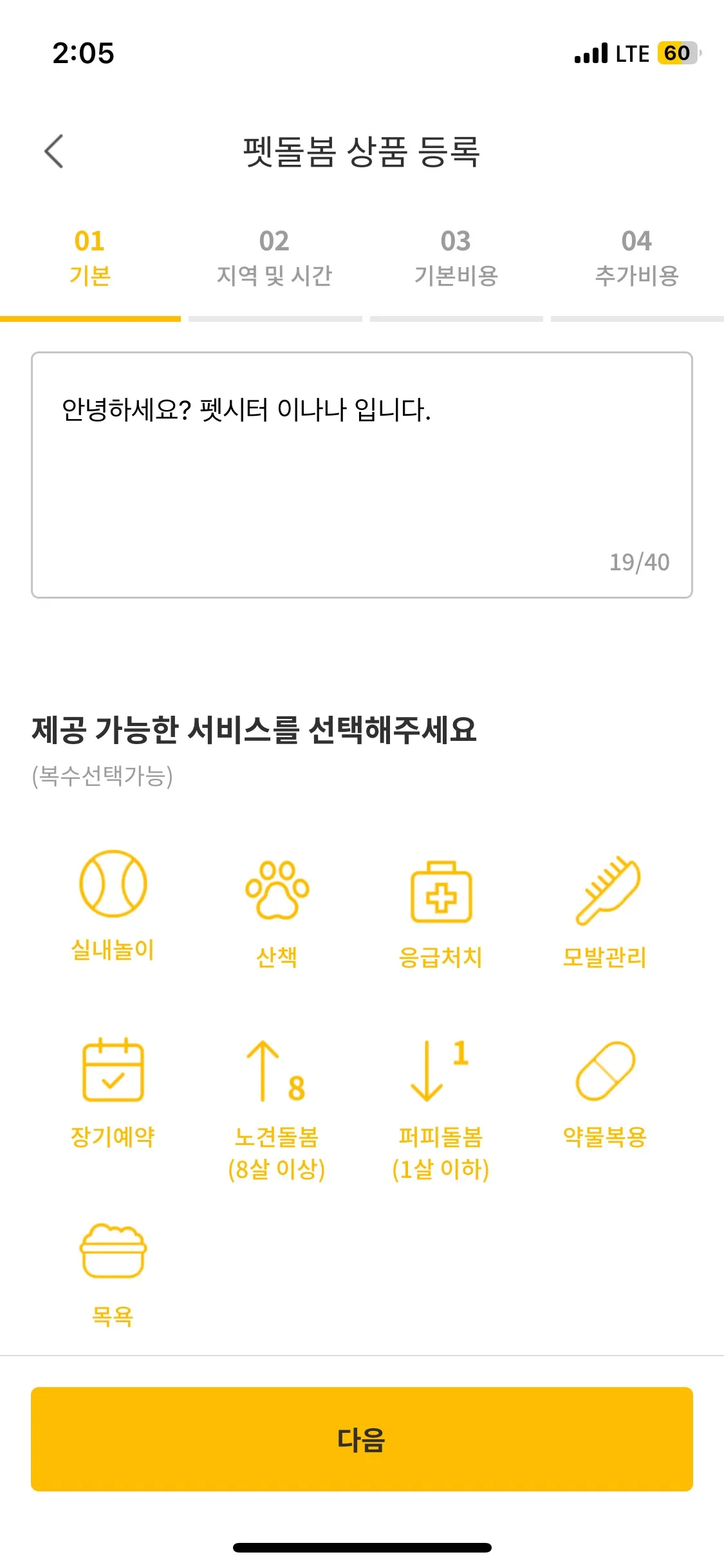
Task: Tap 다음 to continue
Action: pyautogui.click(x=362, y=1439)
